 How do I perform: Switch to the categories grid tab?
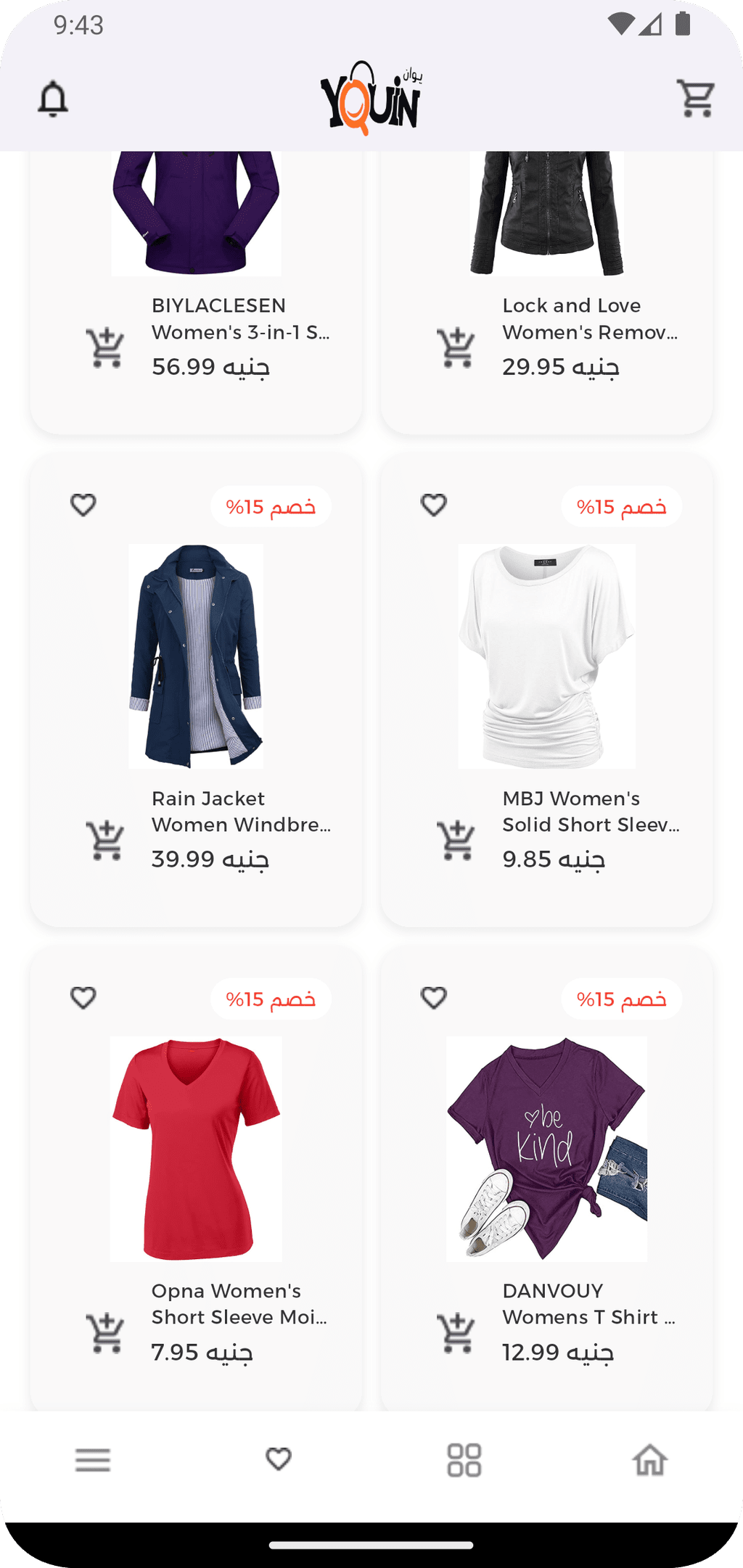[x=464, y=1460]
